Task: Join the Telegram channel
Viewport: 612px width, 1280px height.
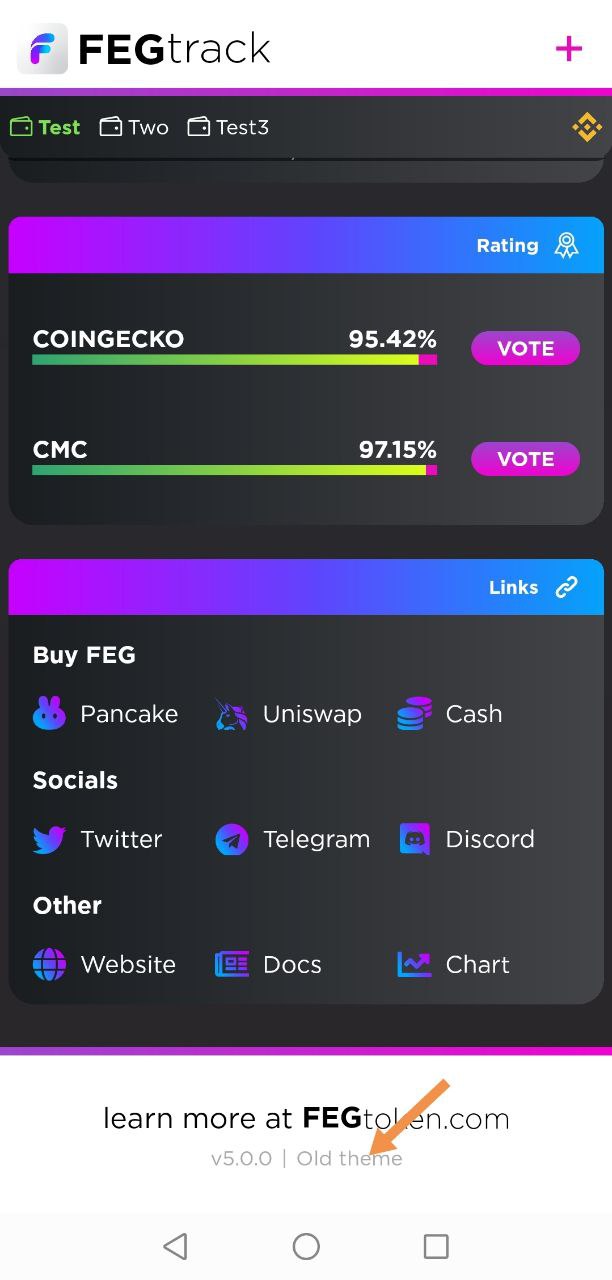Action: (292, 839)
